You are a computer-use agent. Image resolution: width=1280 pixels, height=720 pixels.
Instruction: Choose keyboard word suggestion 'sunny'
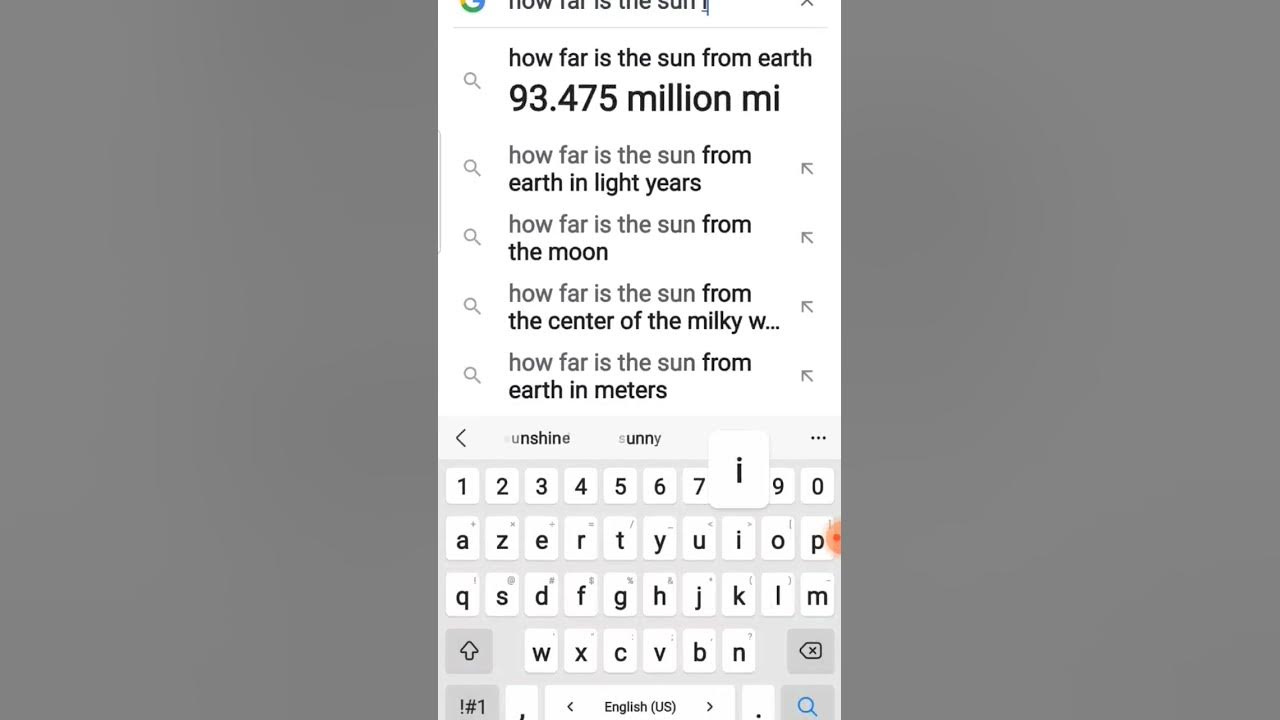coord(640,438)
